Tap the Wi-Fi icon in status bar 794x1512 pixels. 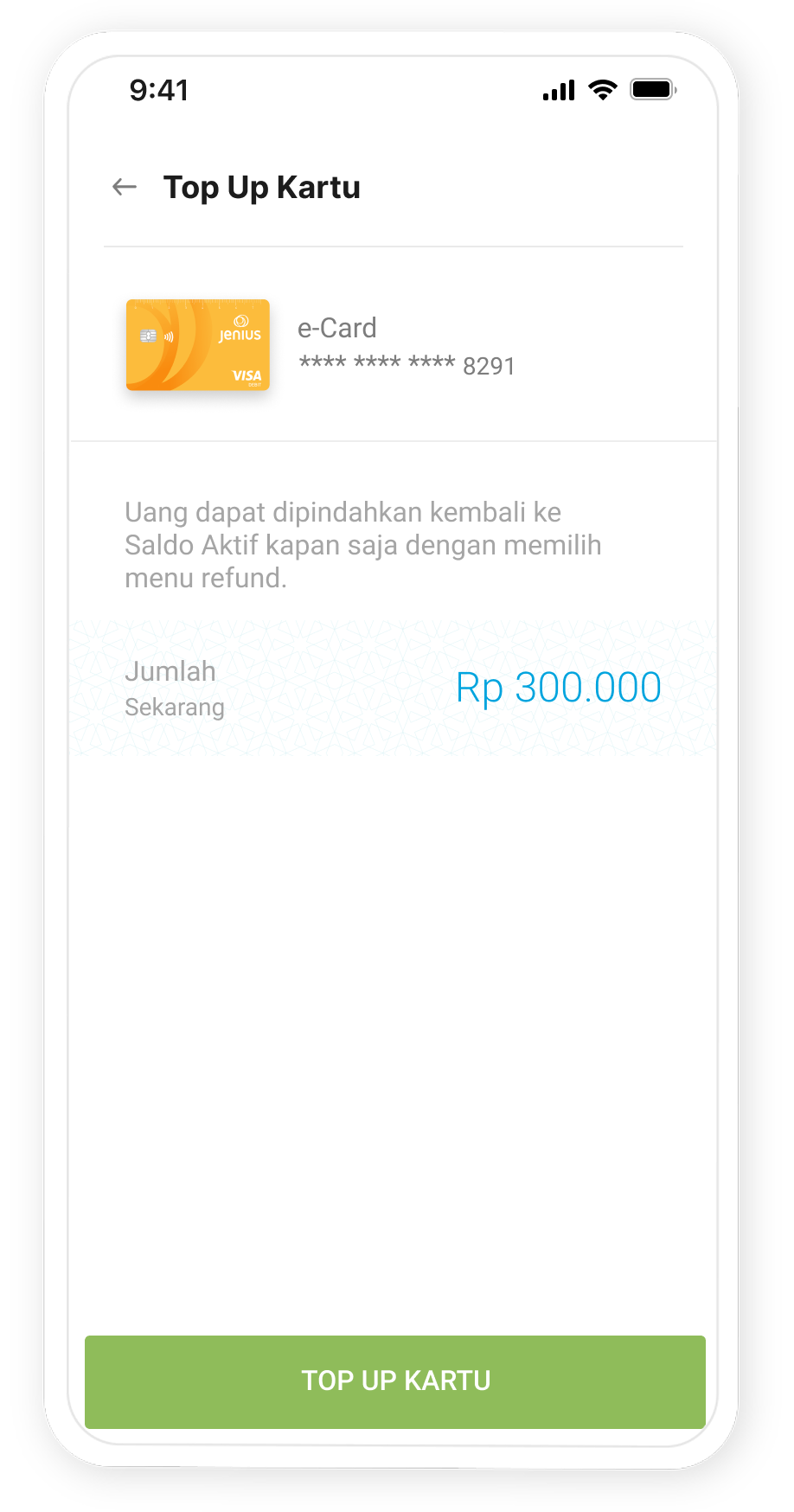[x=603, y=89]
